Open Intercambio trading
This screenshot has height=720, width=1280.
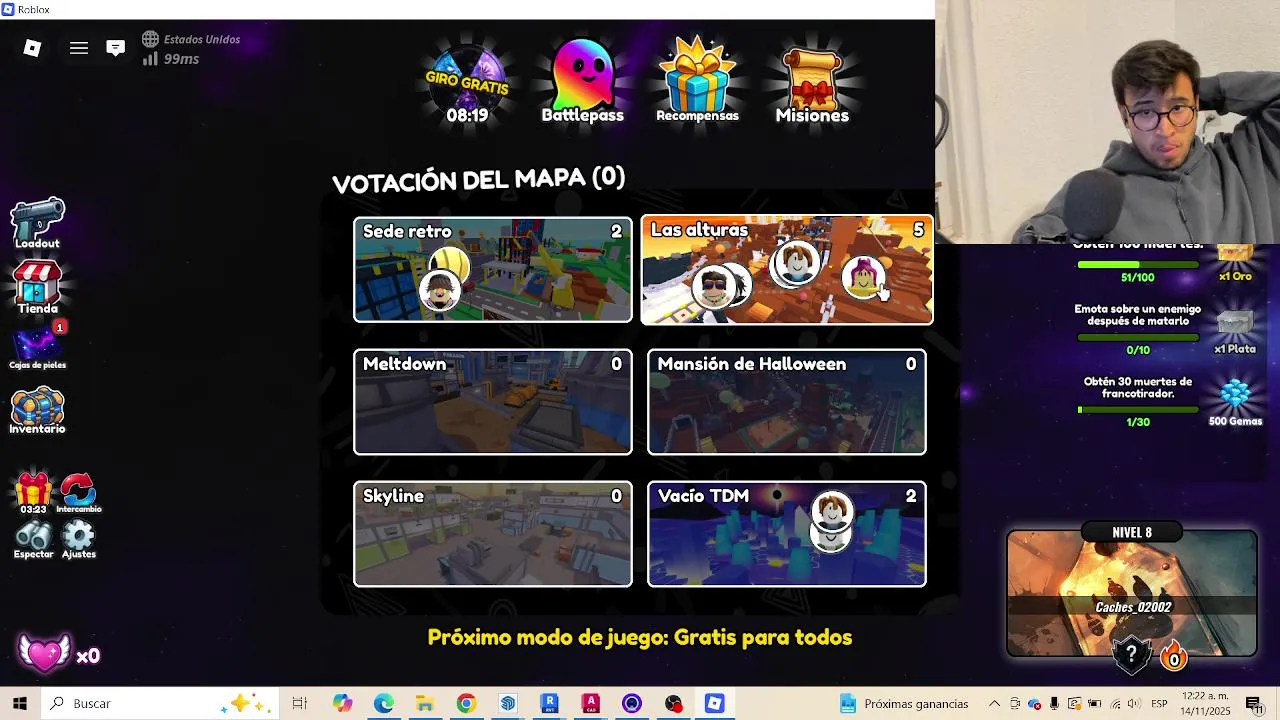pos(78,492)
